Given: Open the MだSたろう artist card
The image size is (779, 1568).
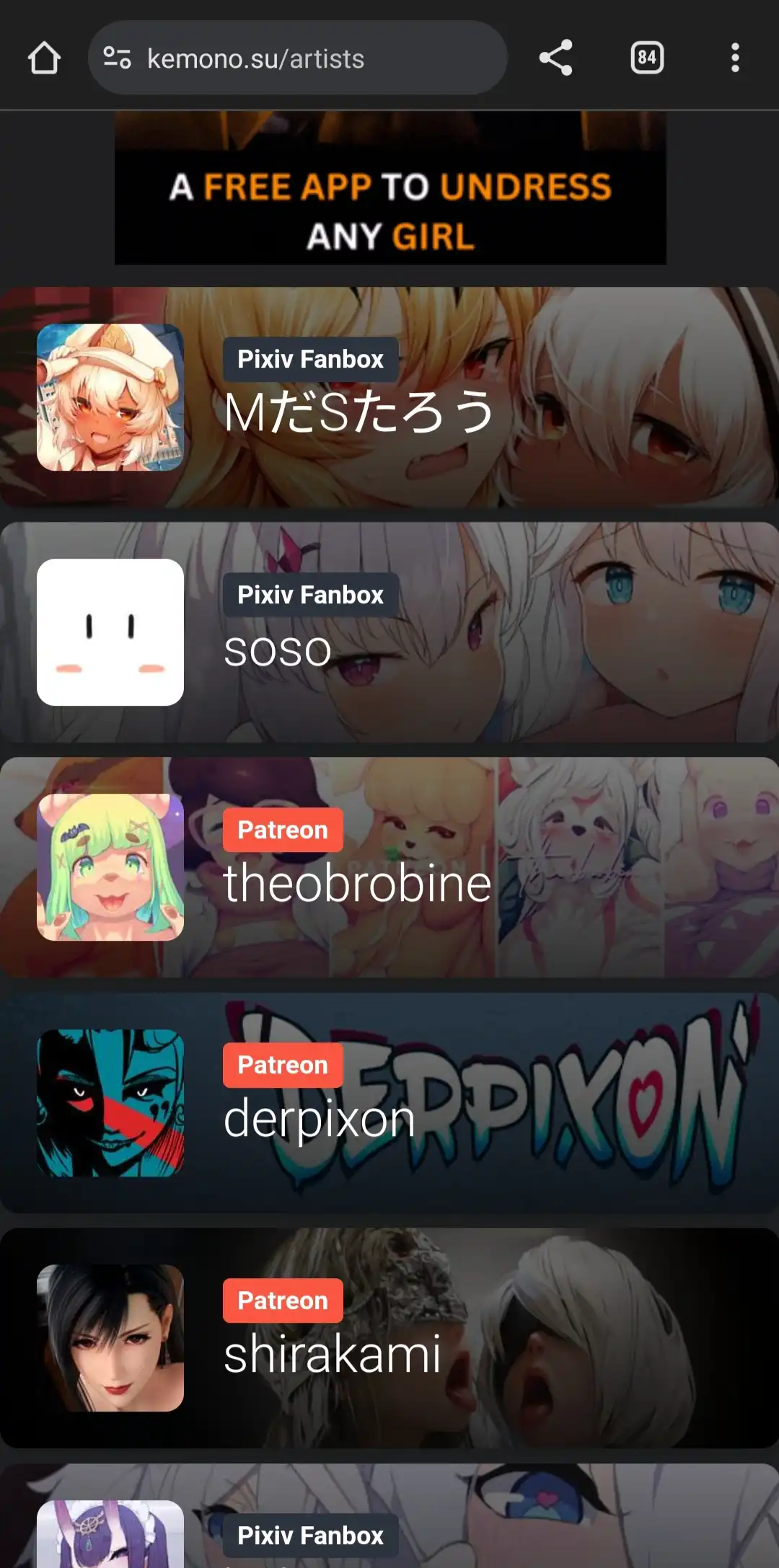Looking at the screenshot, I should (x=389, y=397).
